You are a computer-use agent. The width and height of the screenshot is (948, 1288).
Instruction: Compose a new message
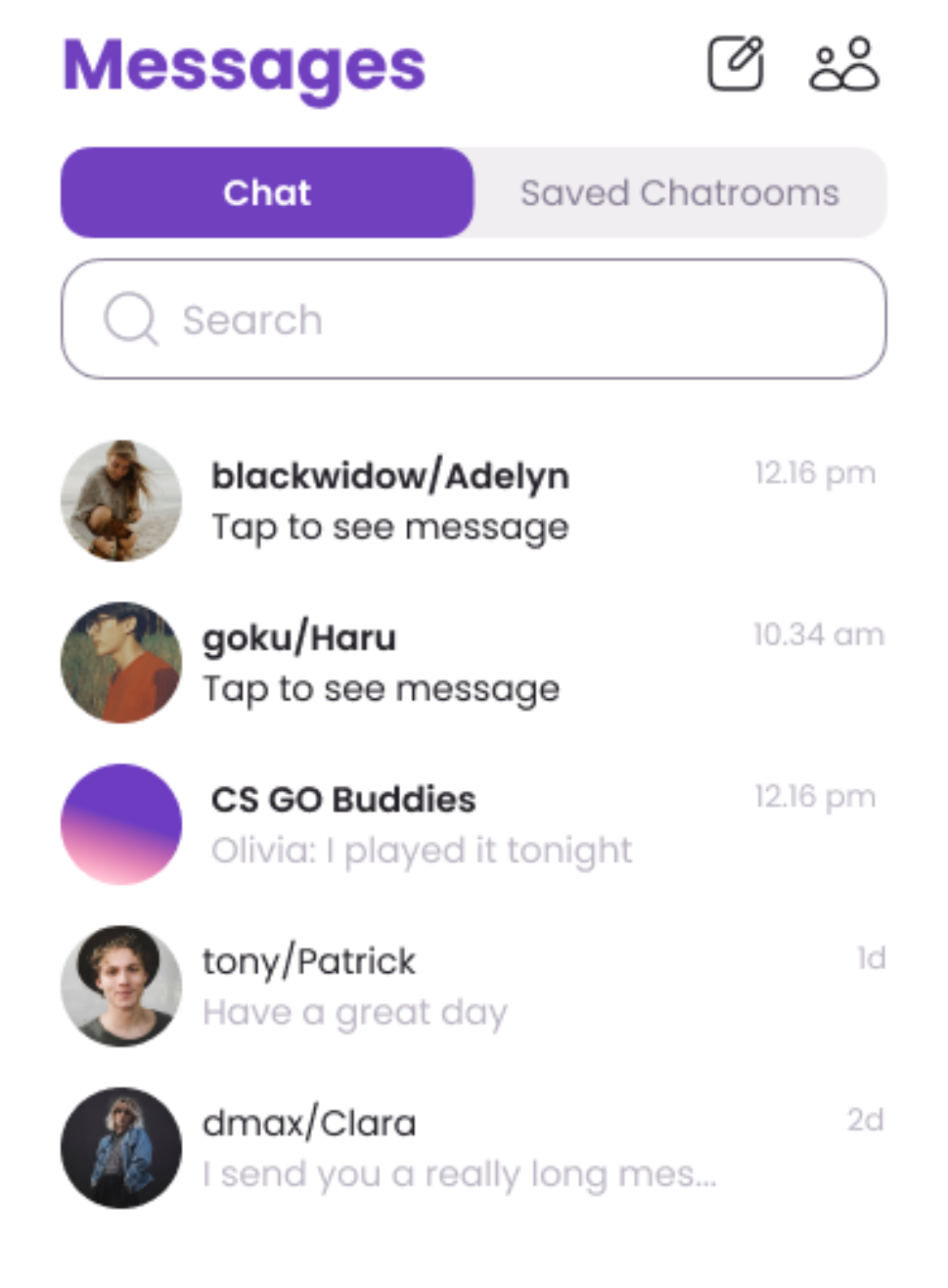coord(736,64)
